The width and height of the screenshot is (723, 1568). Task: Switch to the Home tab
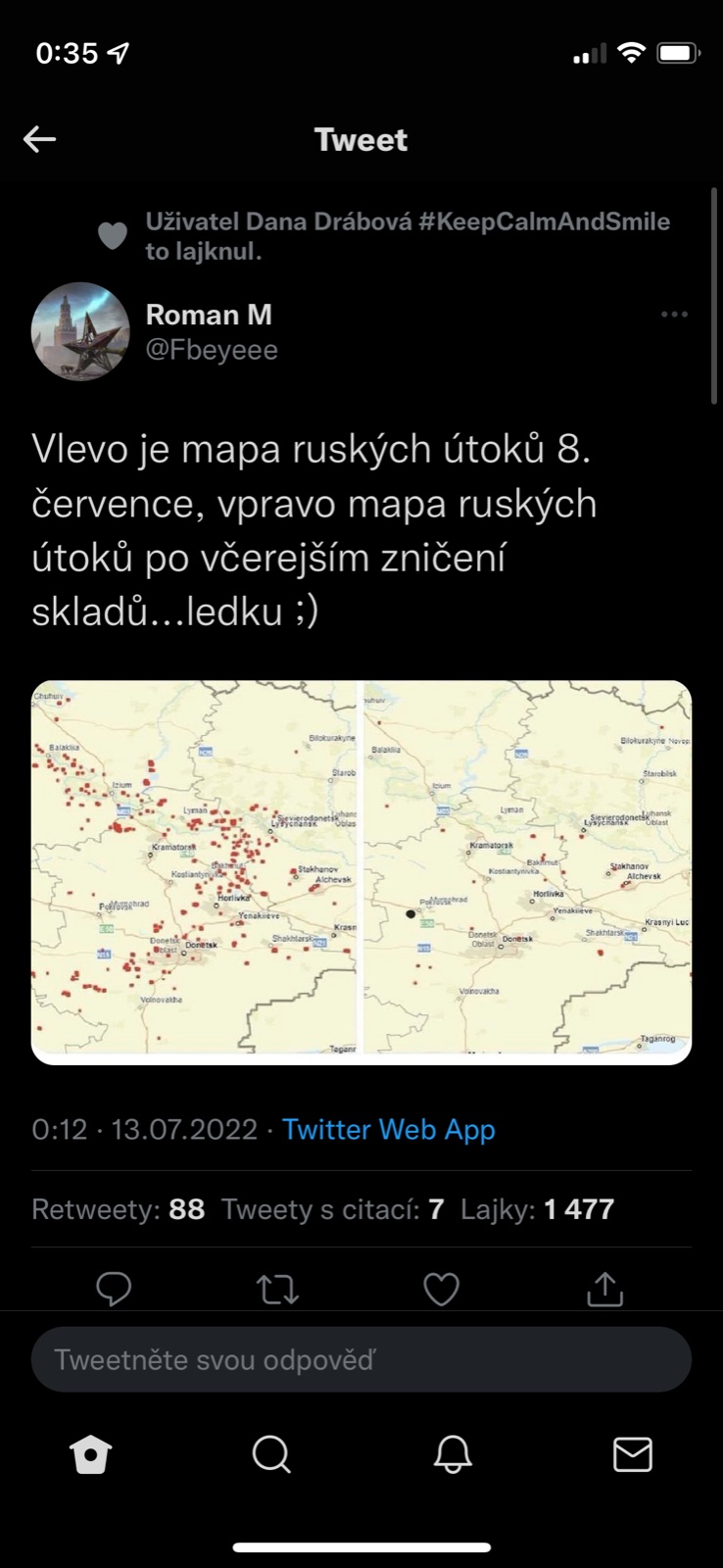(x=91, y=1454)
